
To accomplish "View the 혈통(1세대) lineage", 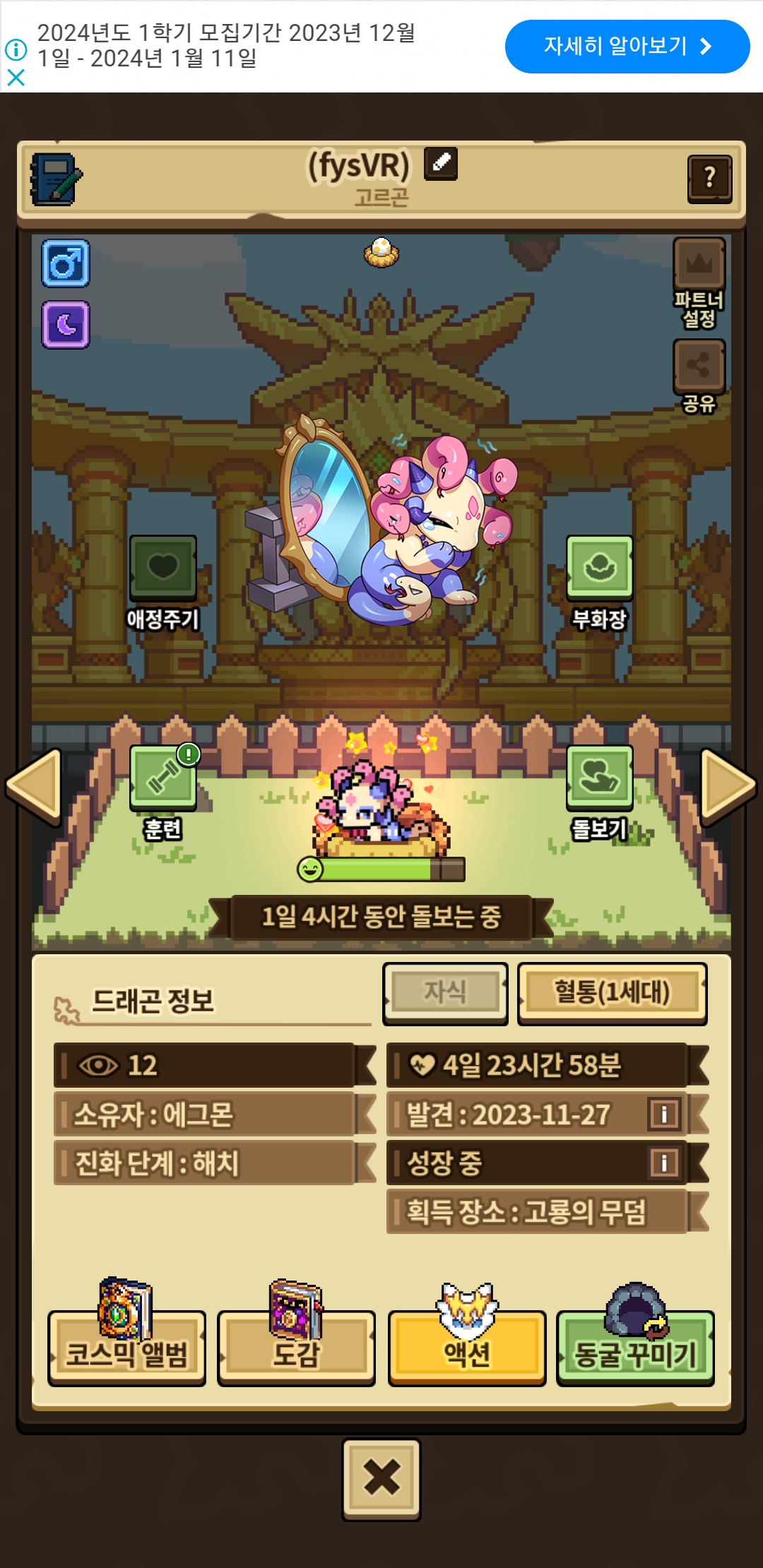I will 612,992.
